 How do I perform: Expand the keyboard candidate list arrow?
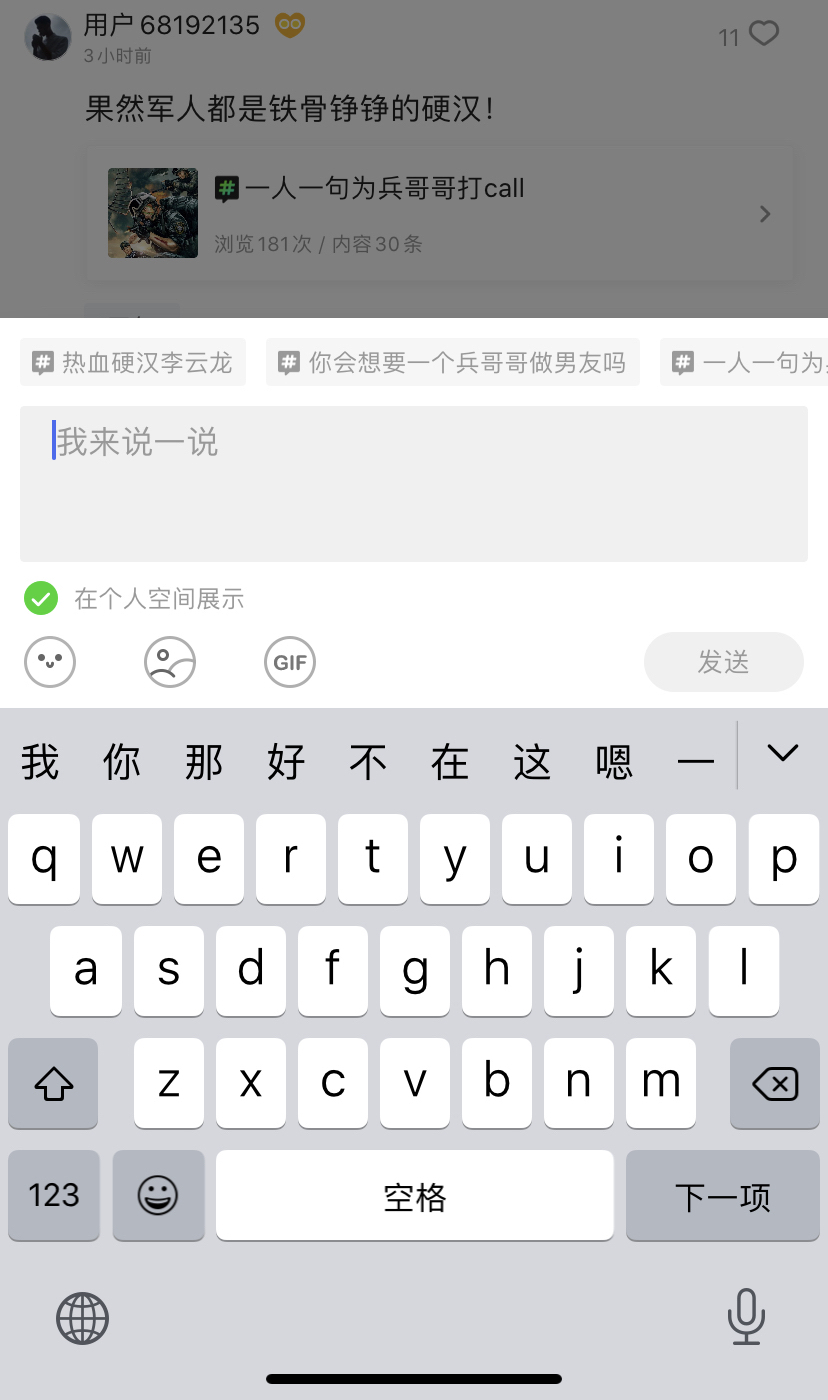coord(782,754)
